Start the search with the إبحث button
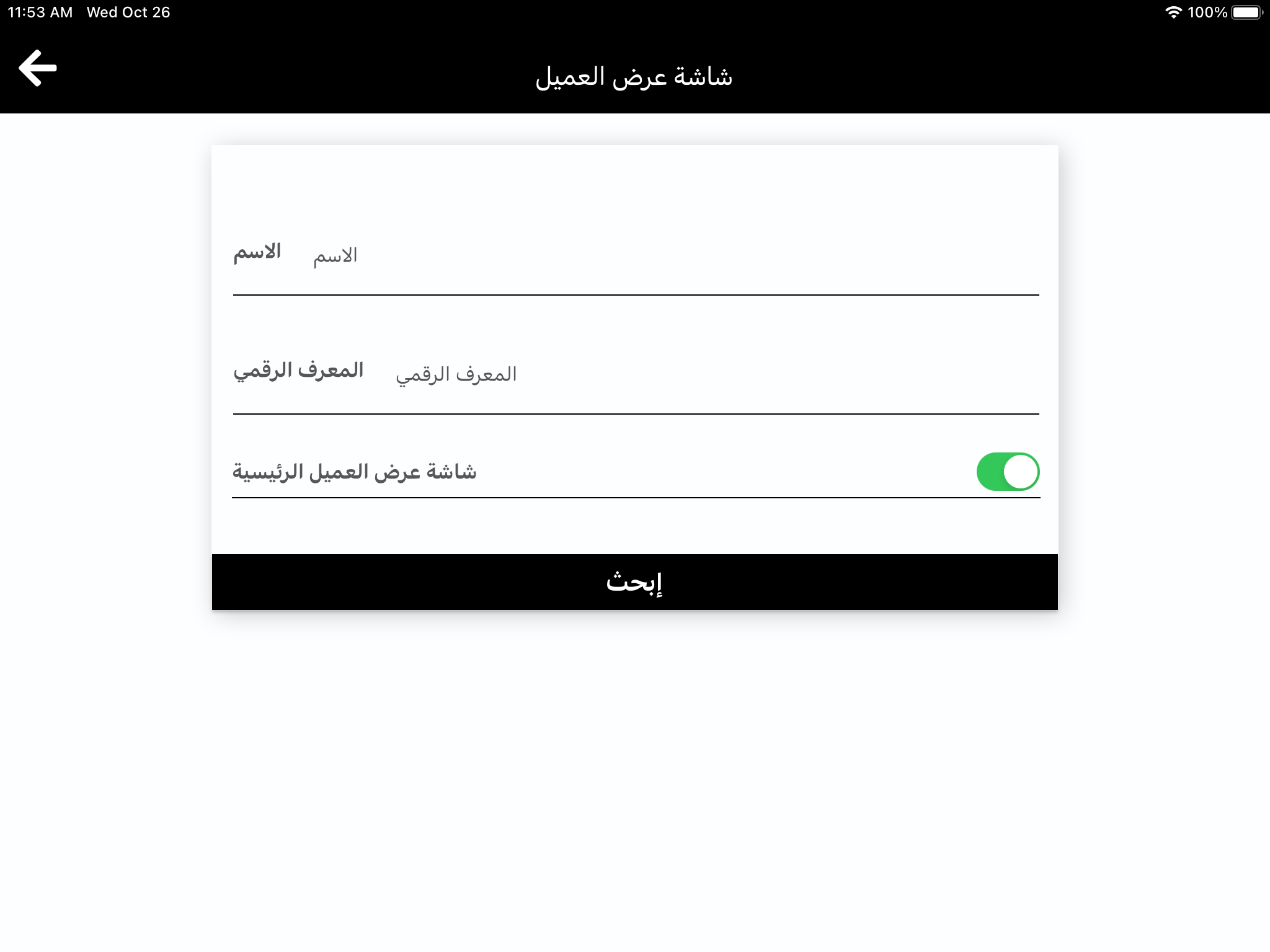Image resolution: width=1270 pixels, height=952 pixels. coord(634,582)
